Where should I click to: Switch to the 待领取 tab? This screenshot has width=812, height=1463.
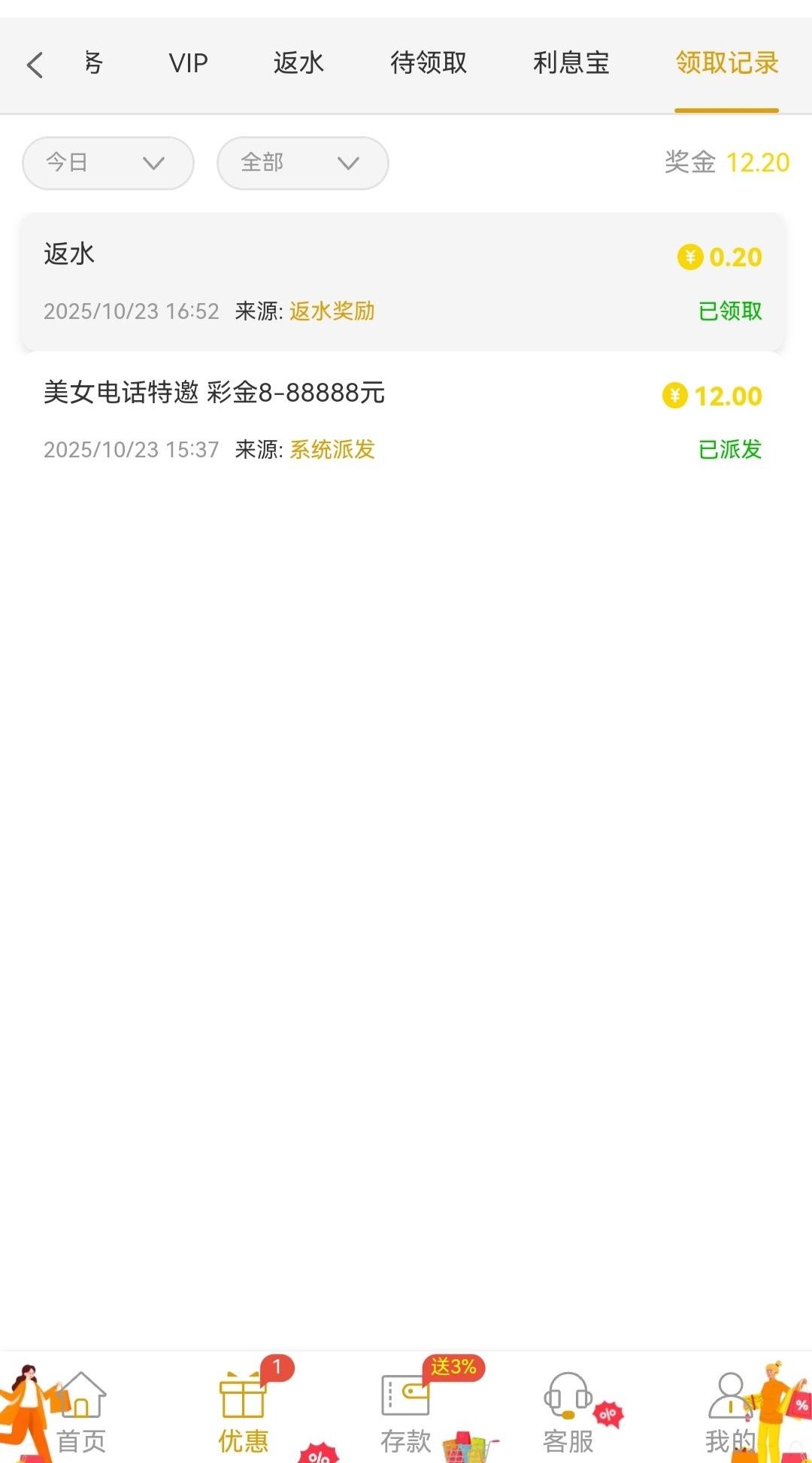click(429, 63)
